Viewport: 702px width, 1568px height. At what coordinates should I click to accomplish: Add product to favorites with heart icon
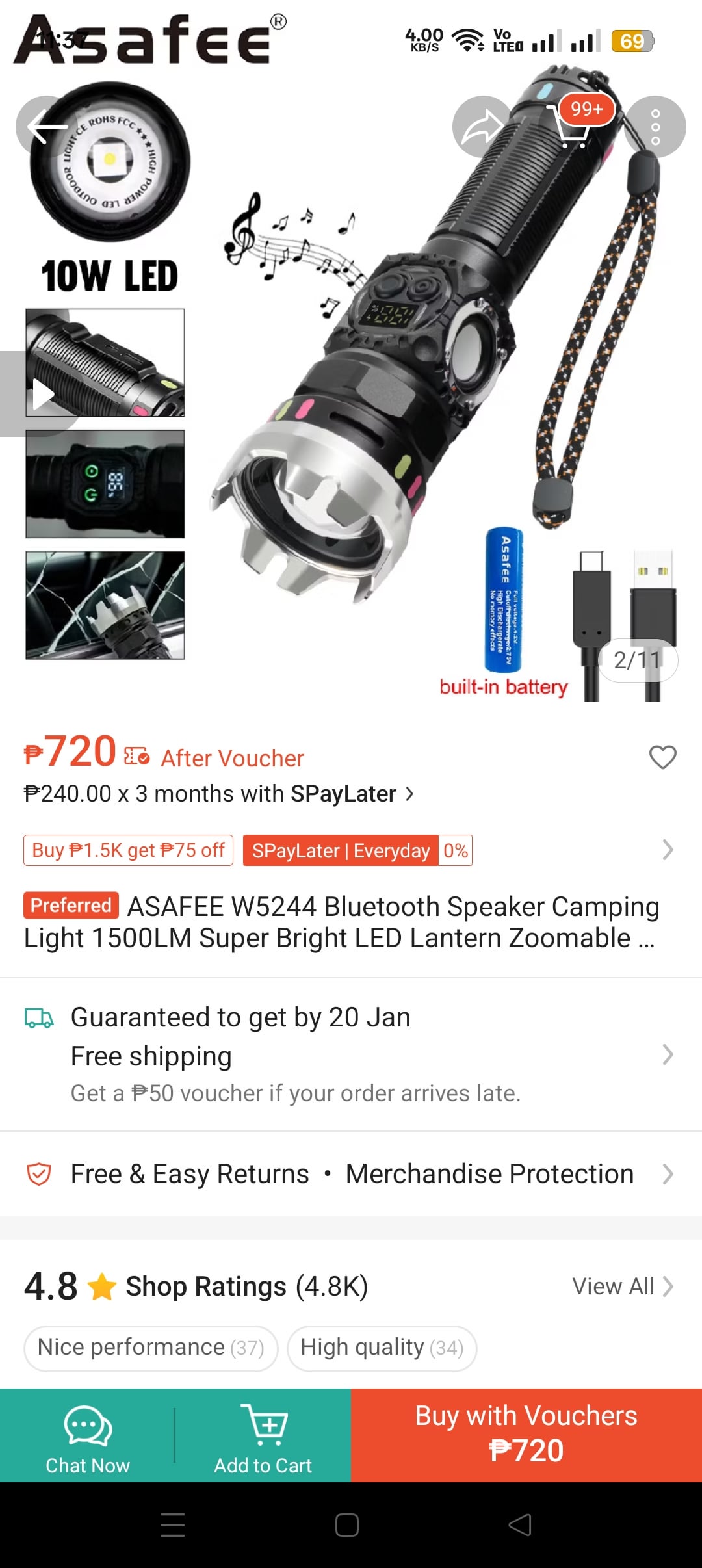click(662, 757)
